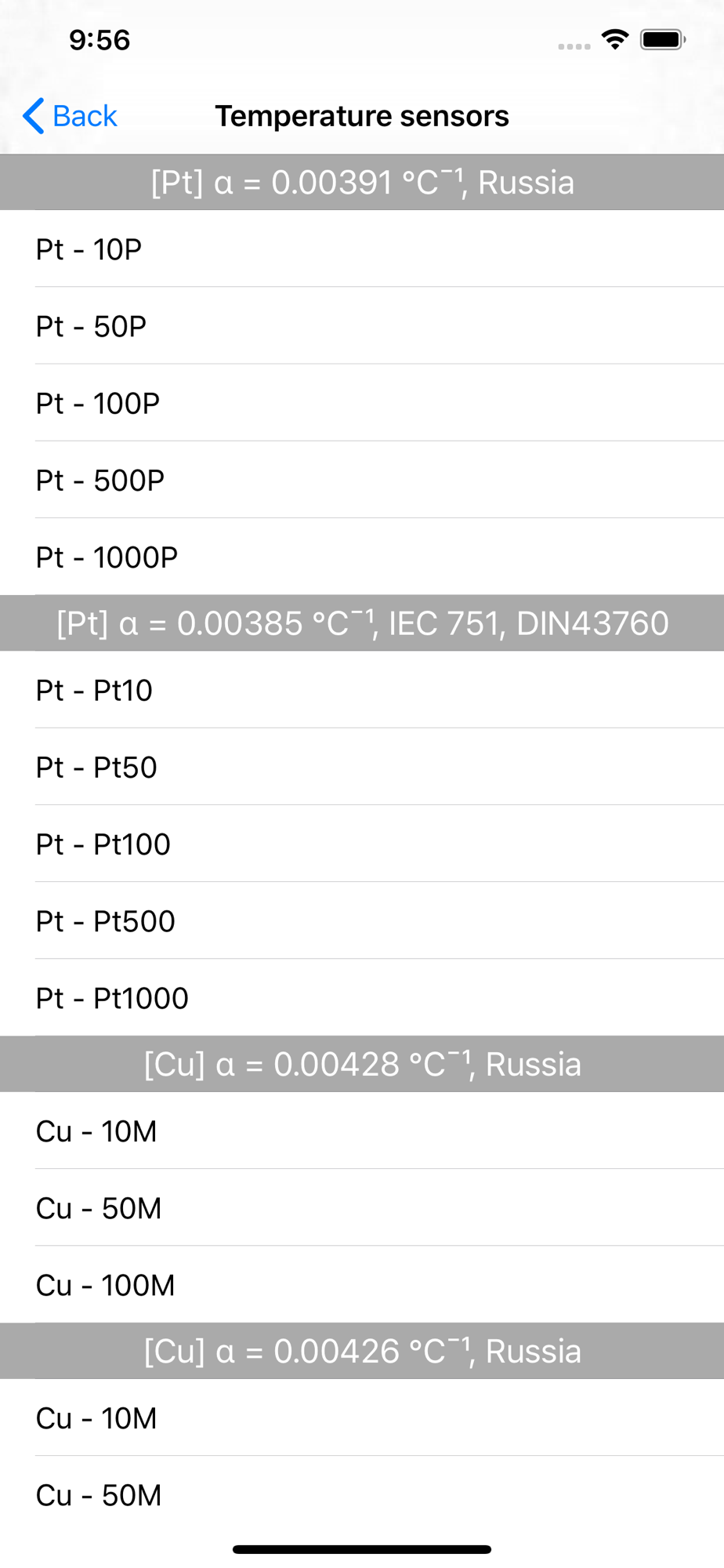Select the Pt - Pt1000 sensor
The height and width of the screenshot is (1568, 724).
(x=362, y=997)
